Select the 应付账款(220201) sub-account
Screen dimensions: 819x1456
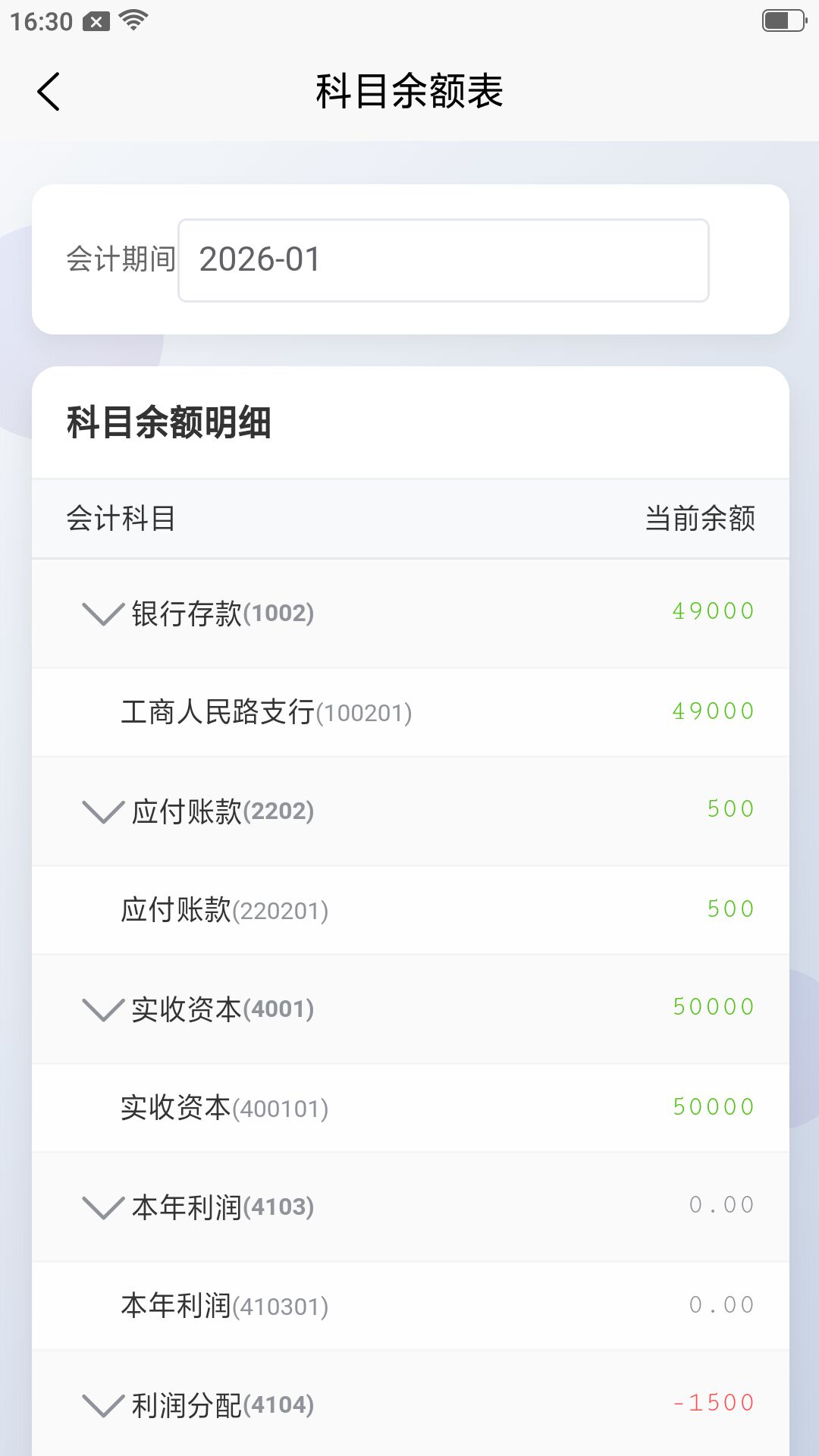(x=224, y=910)
